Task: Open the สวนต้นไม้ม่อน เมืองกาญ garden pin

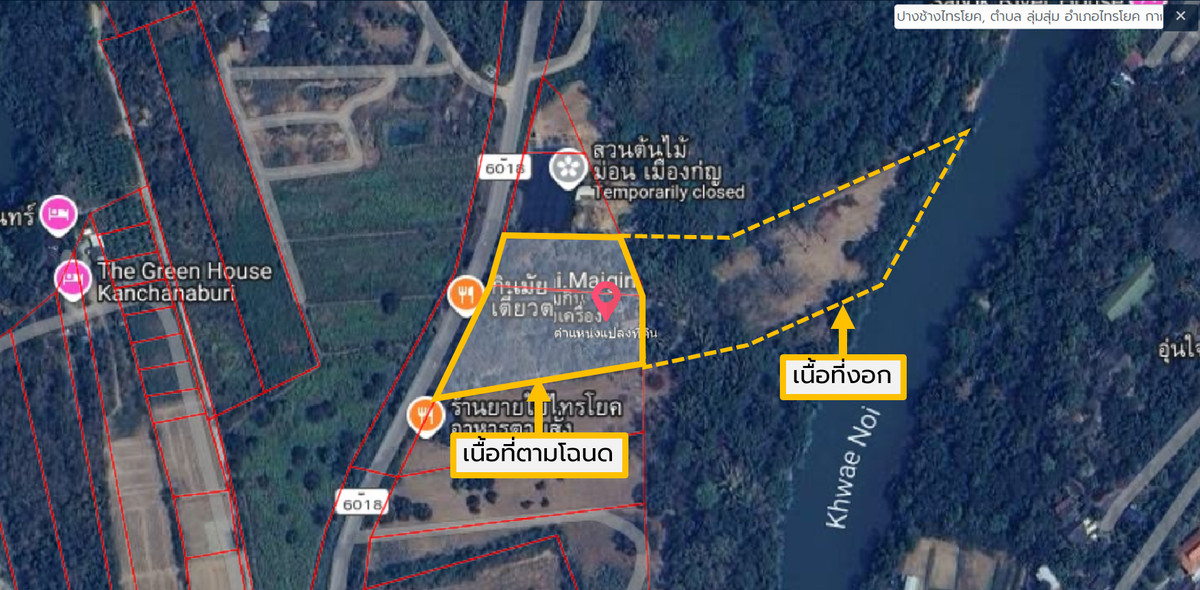Action: [x=568, y=167]
